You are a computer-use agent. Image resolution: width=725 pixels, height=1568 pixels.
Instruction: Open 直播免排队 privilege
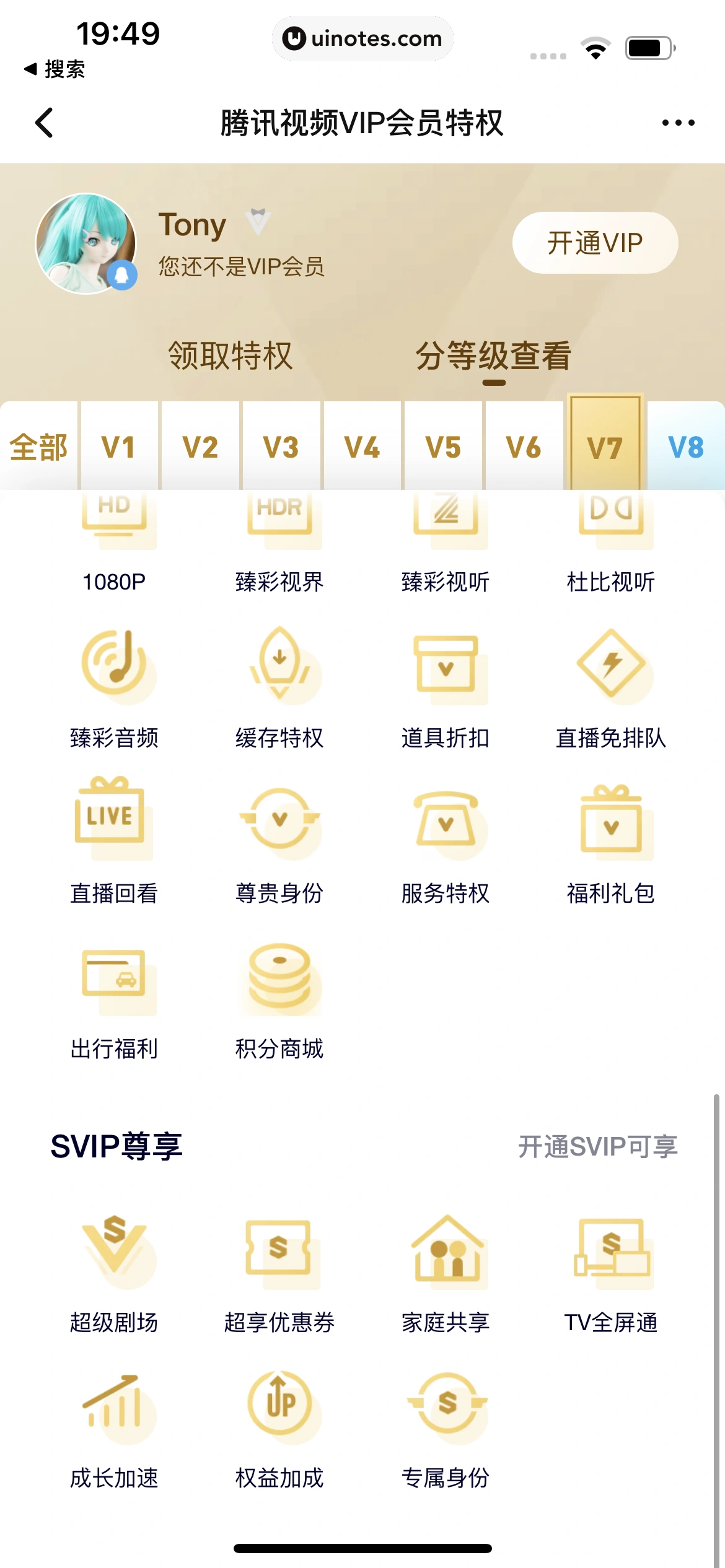[611, 687]
